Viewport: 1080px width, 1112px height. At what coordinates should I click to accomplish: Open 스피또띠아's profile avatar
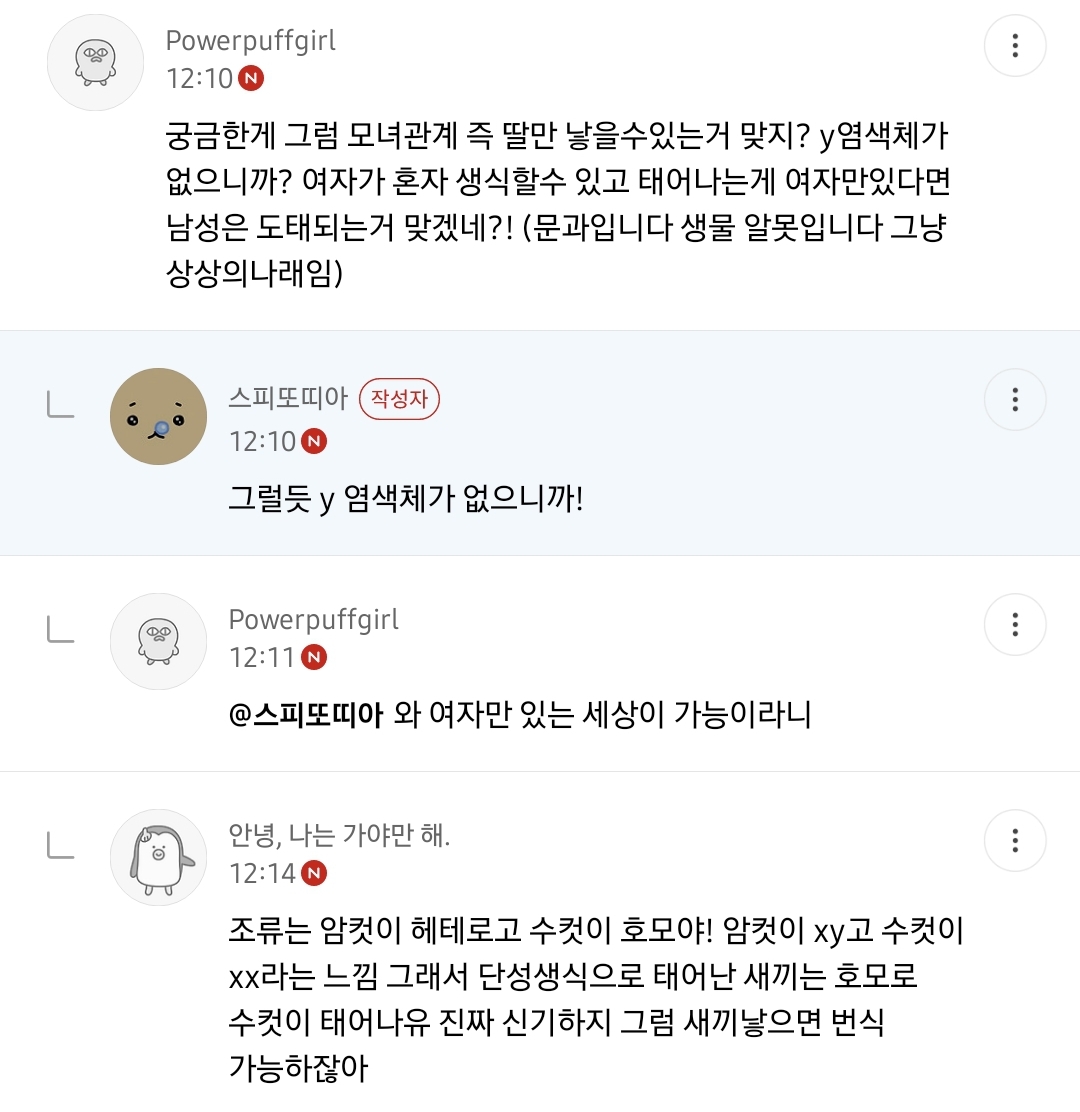[x=158, y=417]
